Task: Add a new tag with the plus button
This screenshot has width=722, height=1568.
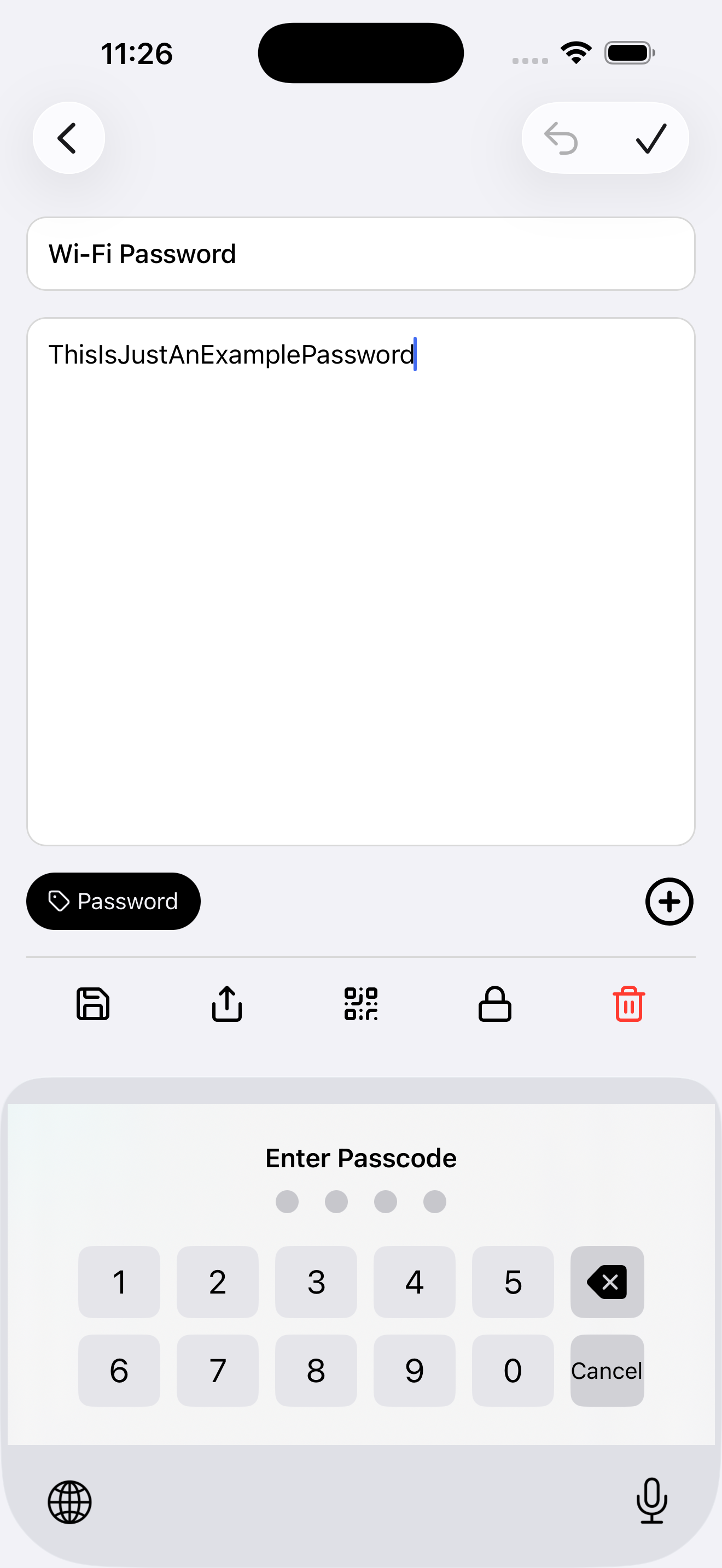Action: (x=668, y=902)
